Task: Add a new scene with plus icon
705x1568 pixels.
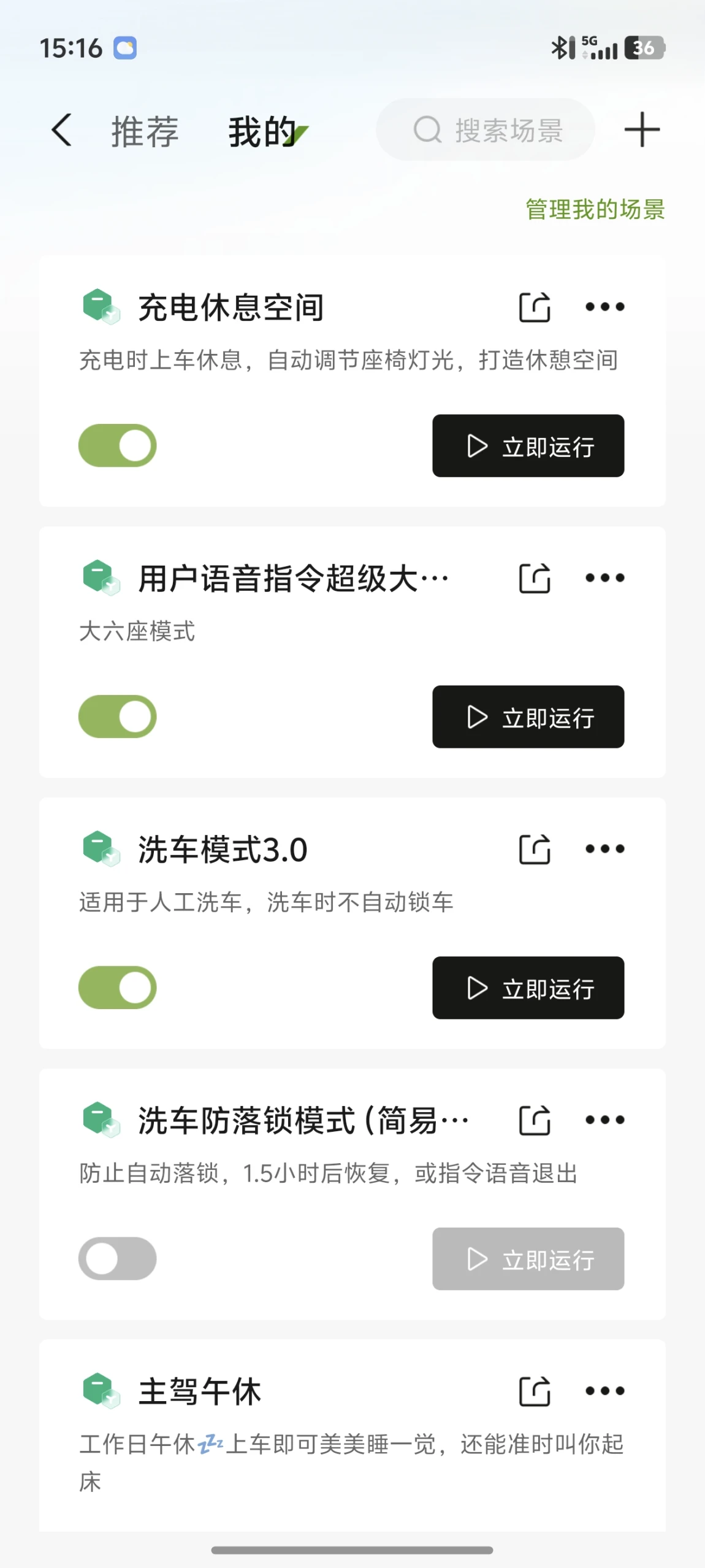Action: click(642, 129)
